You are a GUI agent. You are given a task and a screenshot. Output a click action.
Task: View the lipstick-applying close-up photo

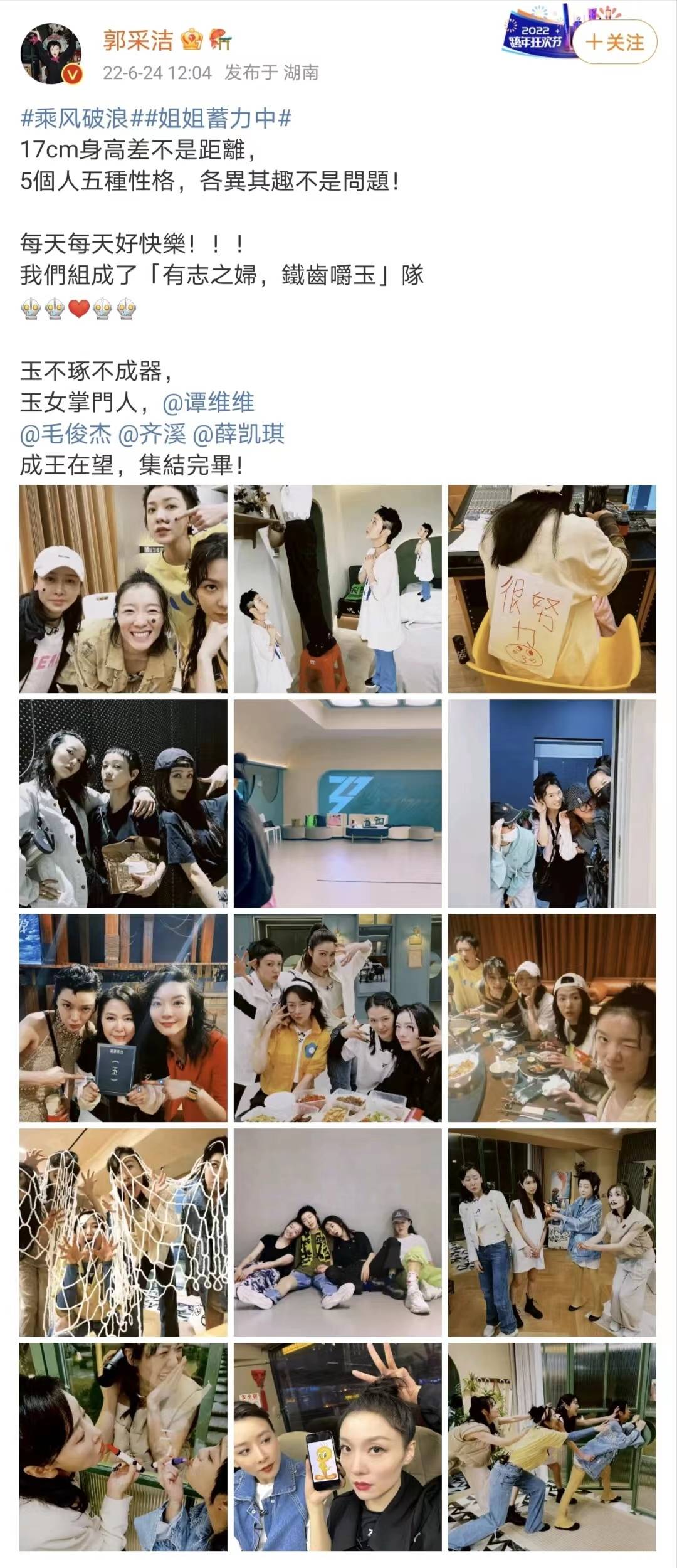(x=123, y=1447)
